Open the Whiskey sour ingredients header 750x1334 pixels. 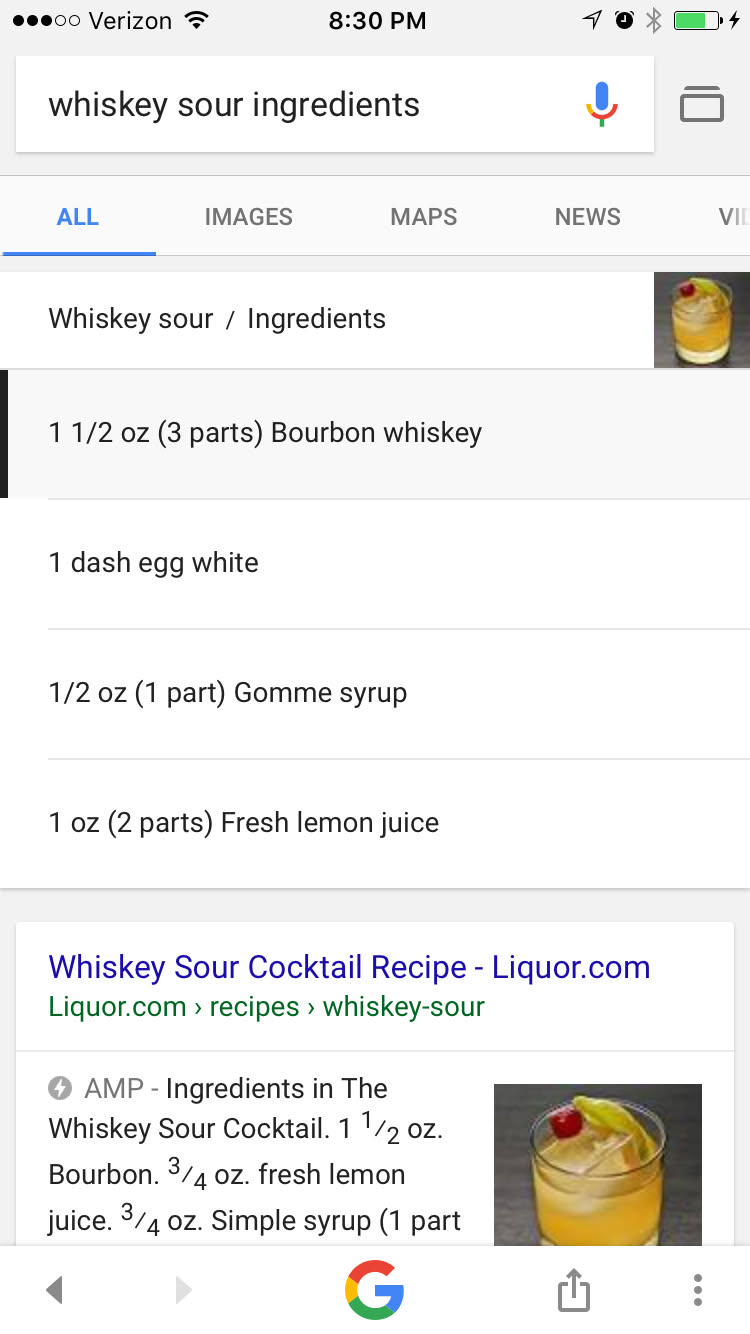[x=217, y=319]
